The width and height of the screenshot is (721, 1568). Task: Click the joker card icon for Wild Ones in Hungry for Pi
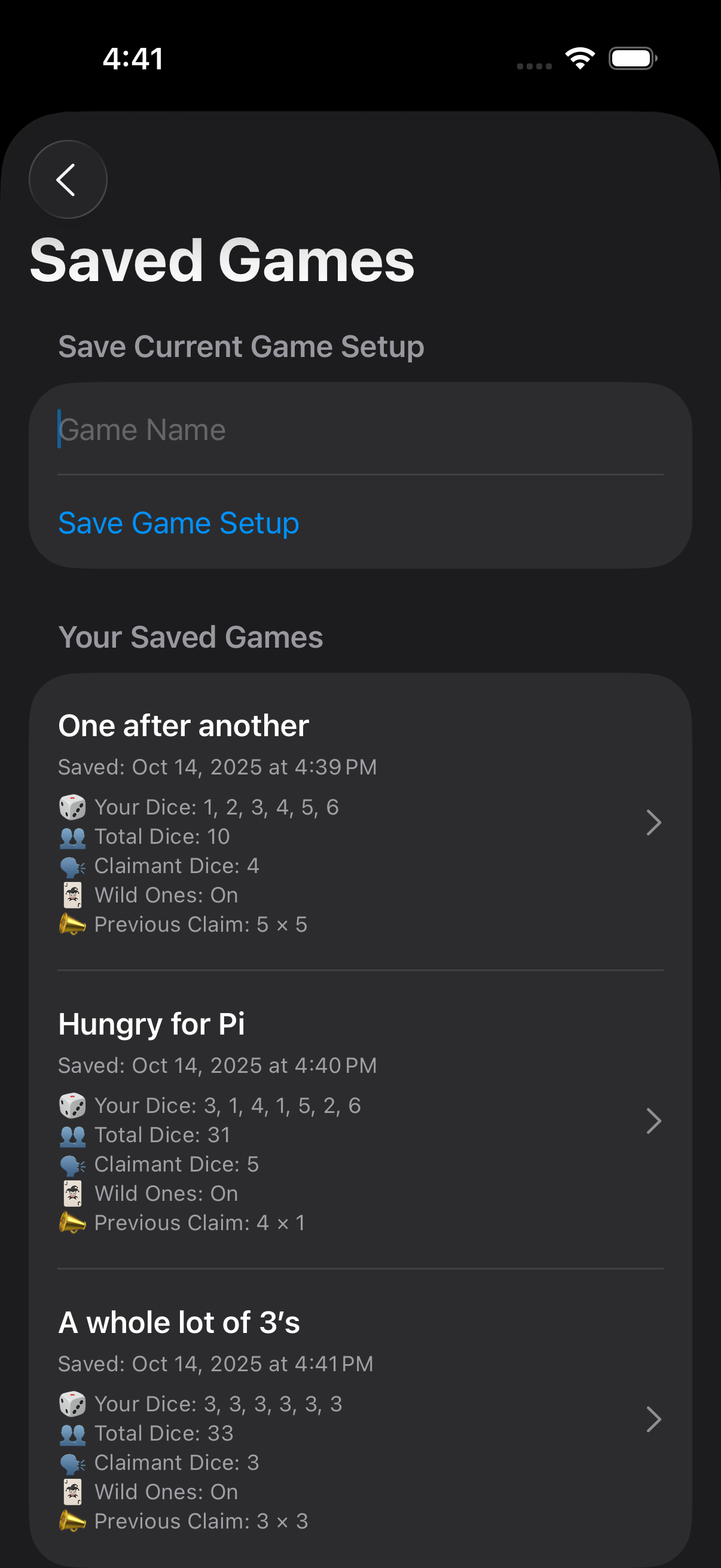[73, 1192]
